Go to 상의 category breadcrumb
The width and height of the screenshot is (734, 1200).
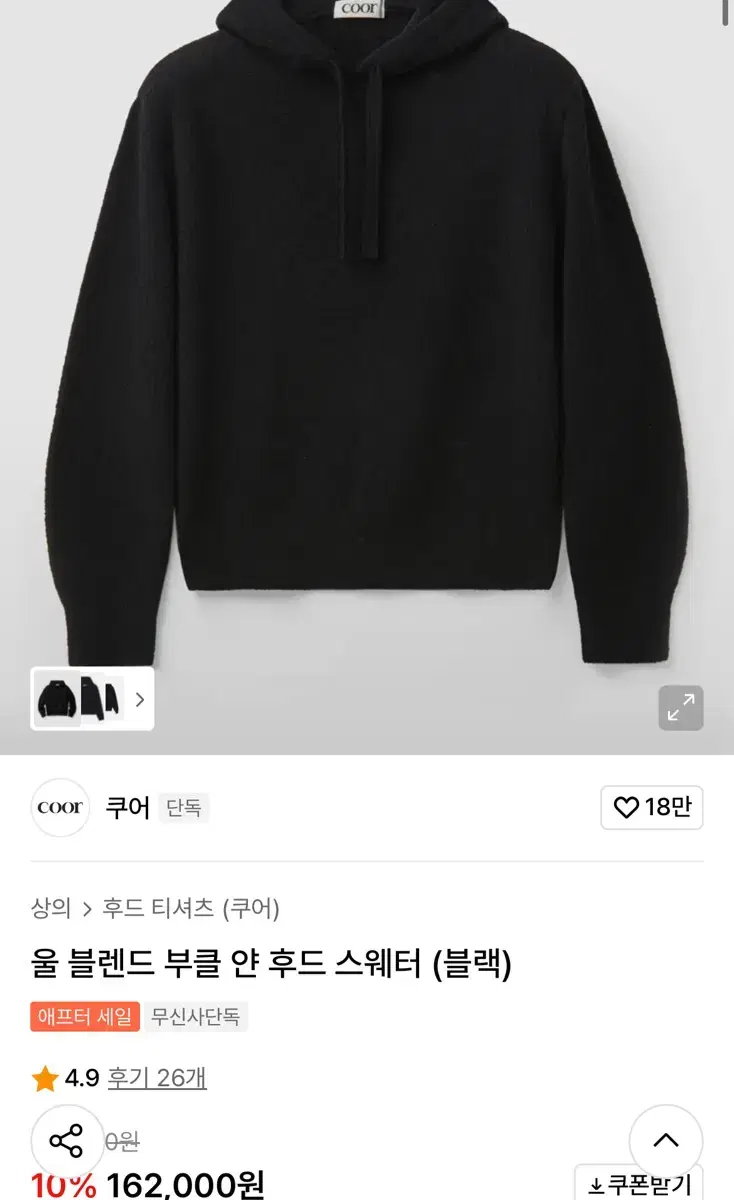[51, 908]
